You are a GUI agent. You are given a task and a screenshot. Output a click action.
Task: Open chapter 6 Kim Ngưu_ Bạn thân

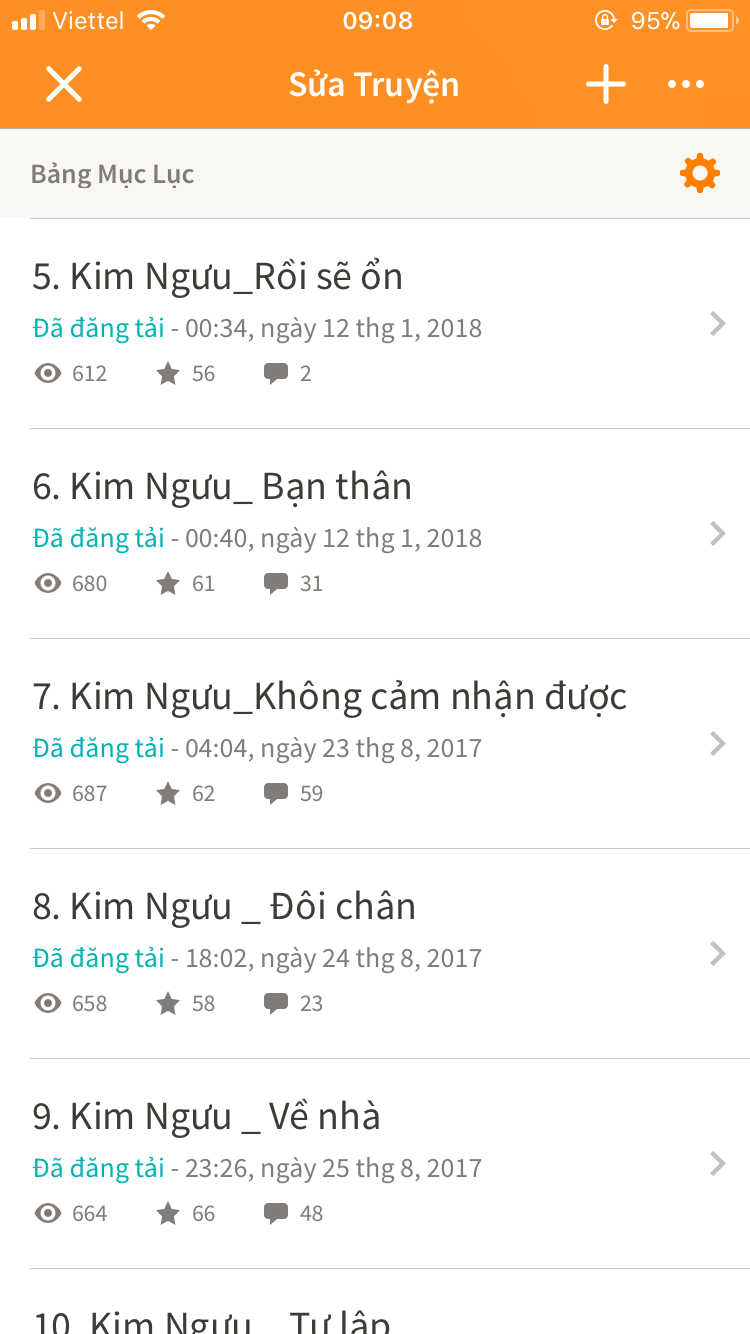pos(375,533)
